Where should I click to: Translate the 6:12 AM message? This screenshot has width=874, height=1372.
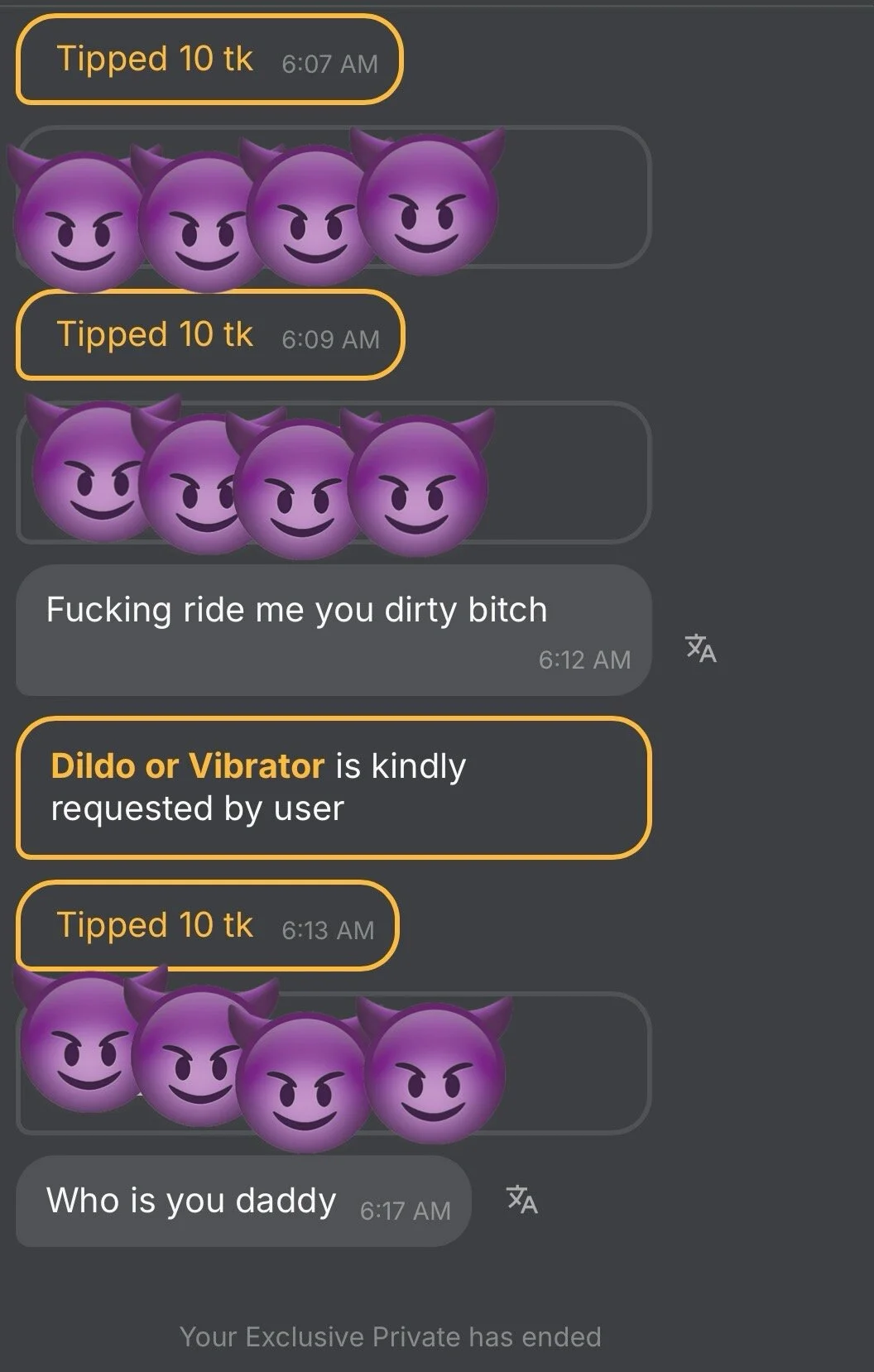coord(700,648)
